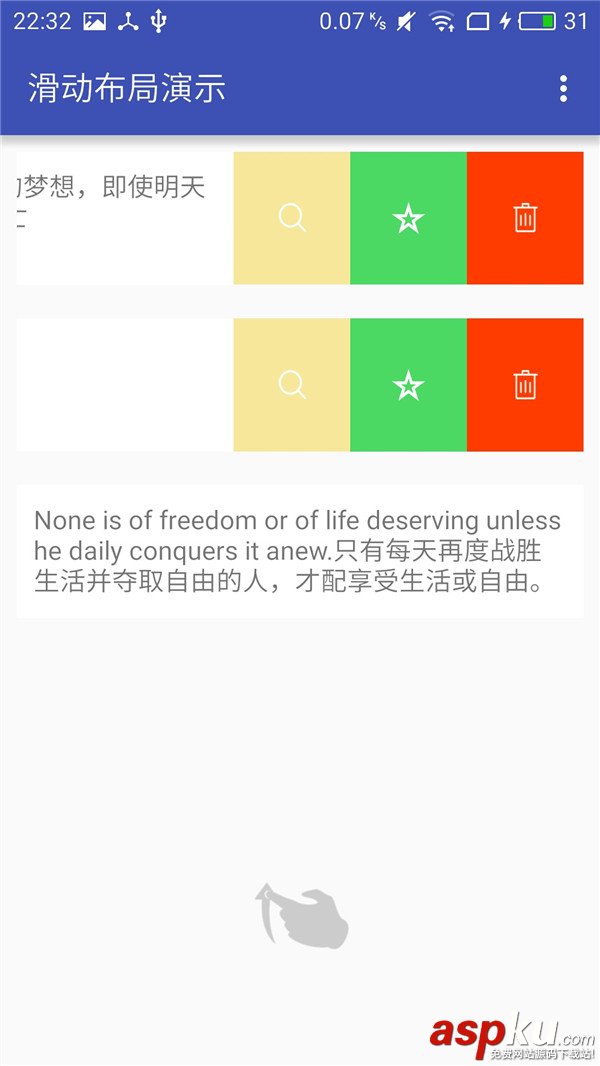Select the "None is of freedom" quote item
The height and width of the screenshot is (1066, 600).
299,551
